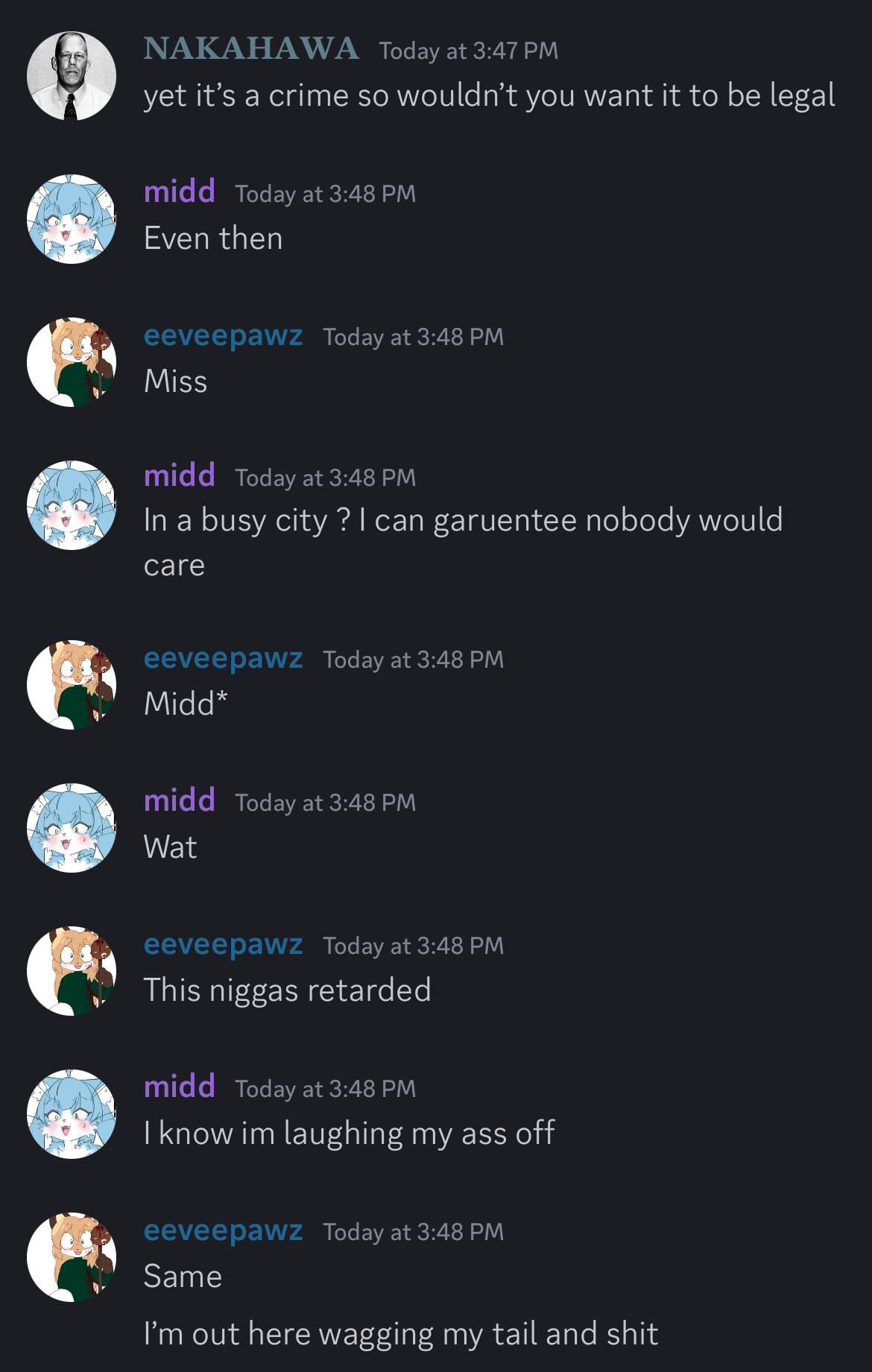Open NAKAHAWA's profile picture
The width and height of the screenshot is (872, 1372).
pyautogui.click(x=72, y=75)
